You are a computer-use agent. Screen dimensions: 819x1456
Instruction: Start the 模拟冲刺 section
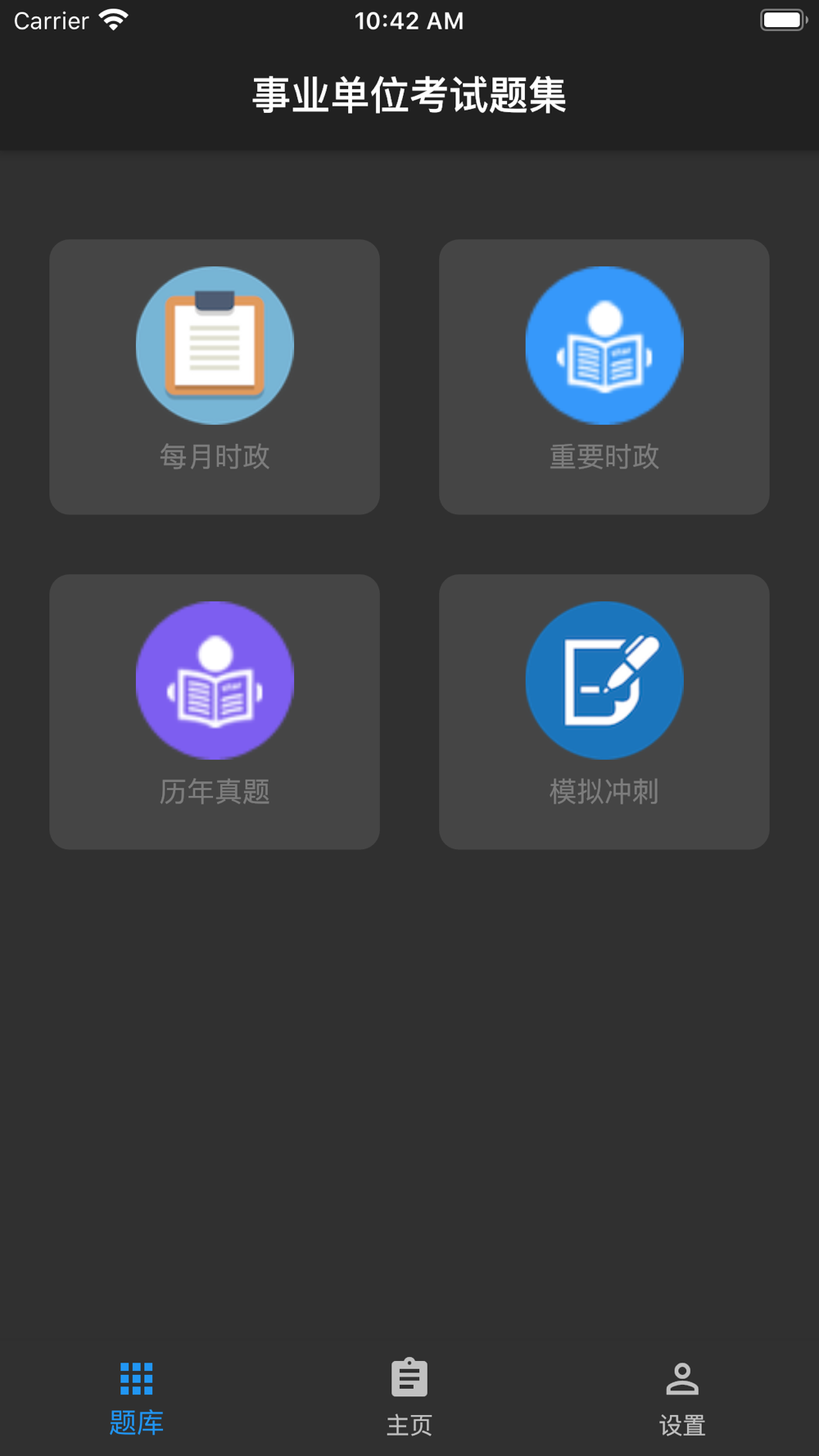point(604,711)
